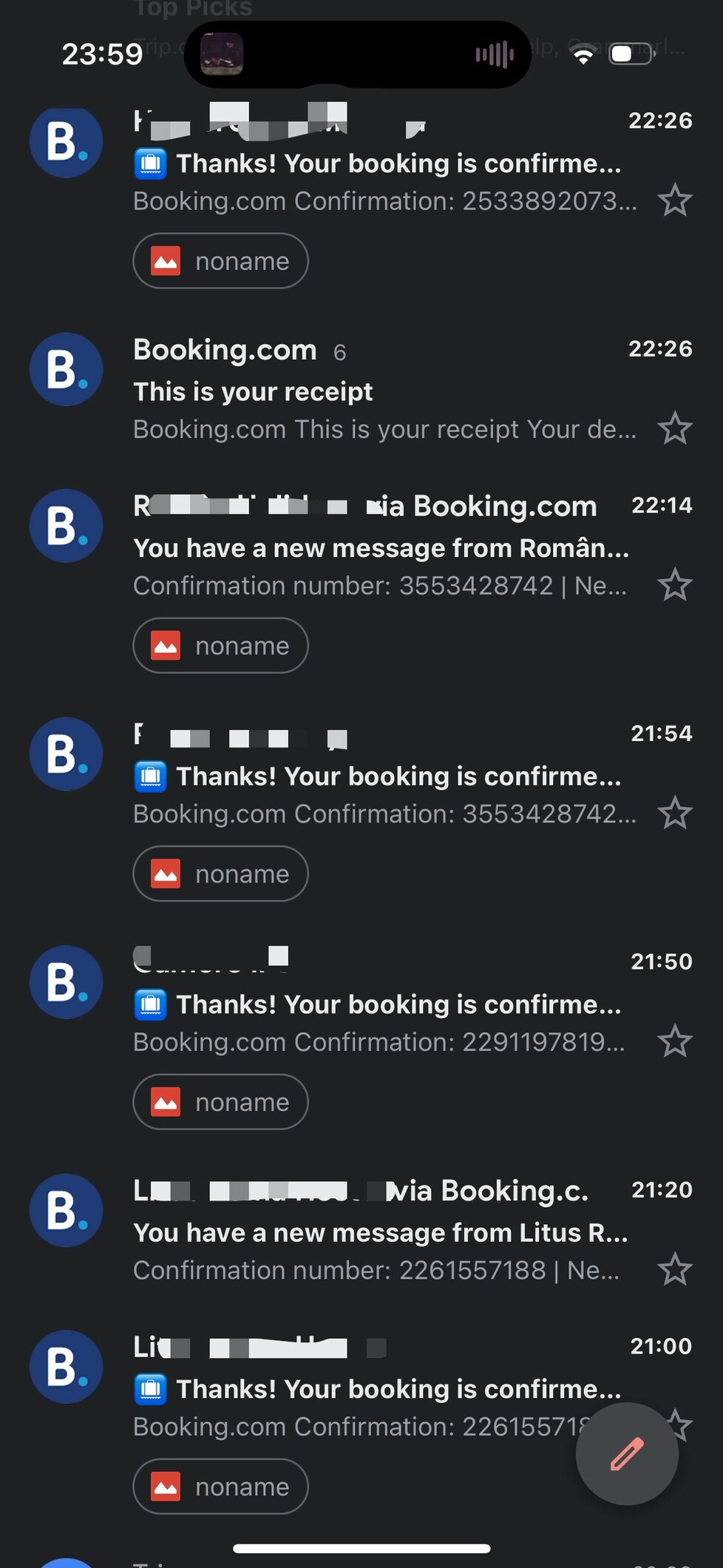Star the 21:54 booking confirmation email
Viewport: 723px width, 1568px height.
[674, 814]
